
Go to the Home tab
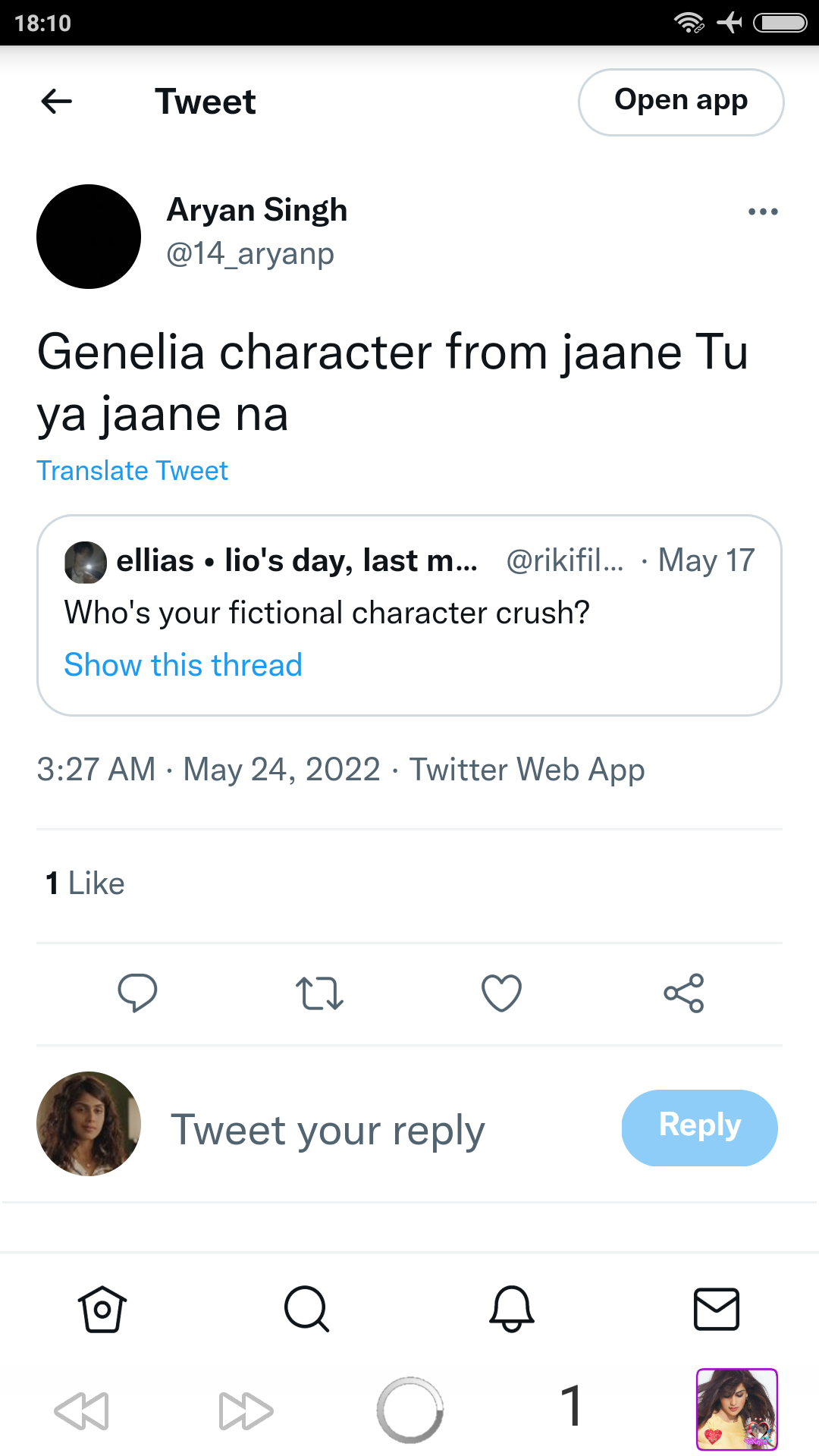[102, 1309]
